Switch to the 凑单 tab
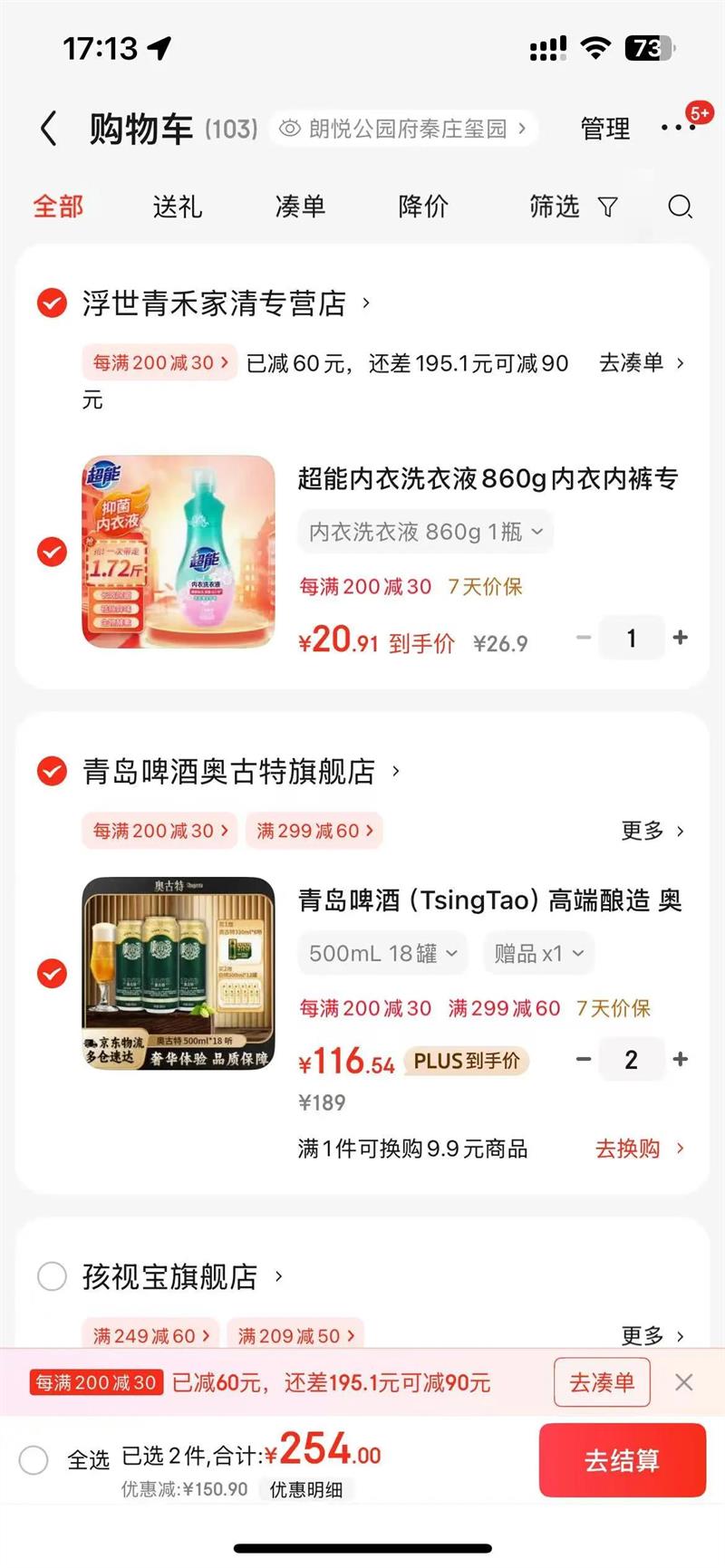This screenshot has width=725, height=1568. point(300,207)
